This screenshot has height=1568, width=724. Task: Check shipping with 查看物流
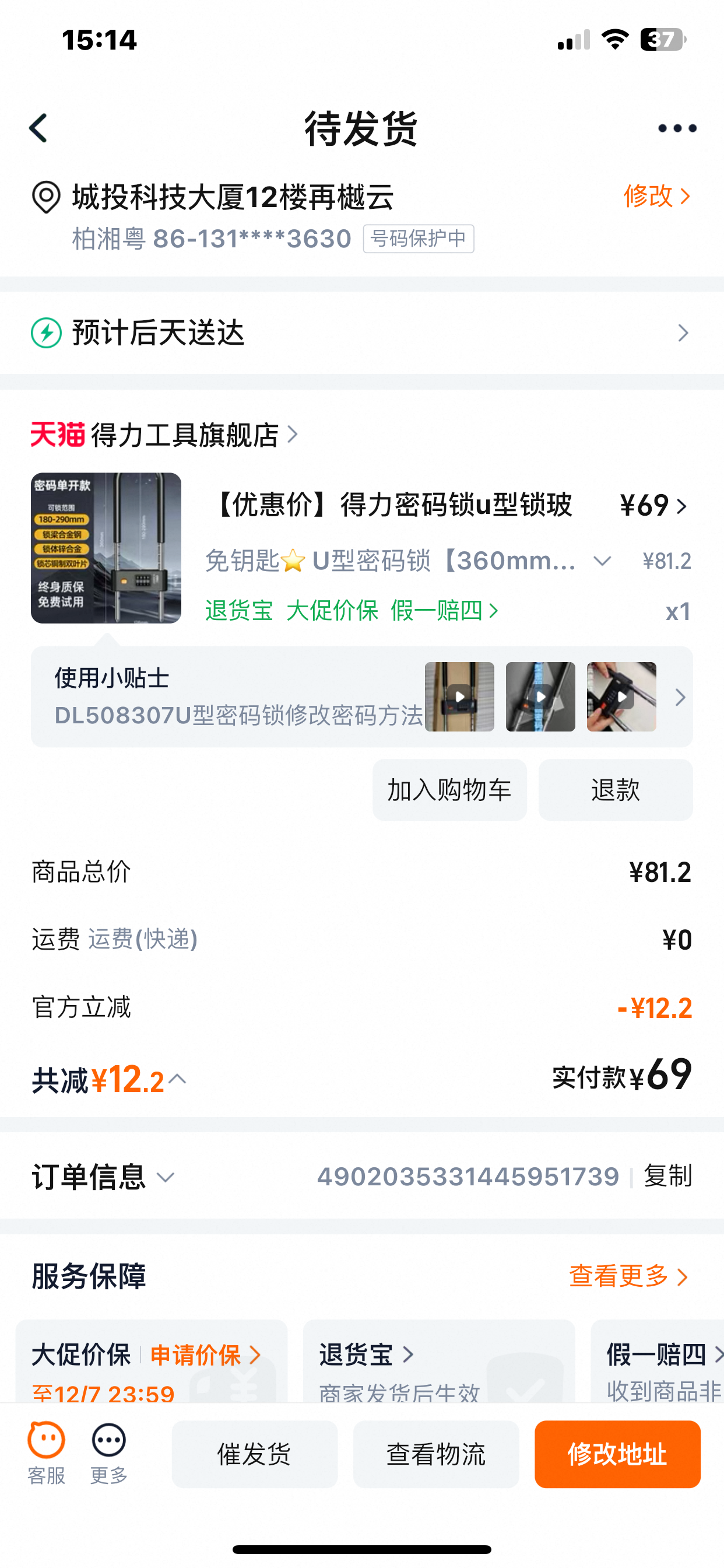click(x=435, y=1454)
